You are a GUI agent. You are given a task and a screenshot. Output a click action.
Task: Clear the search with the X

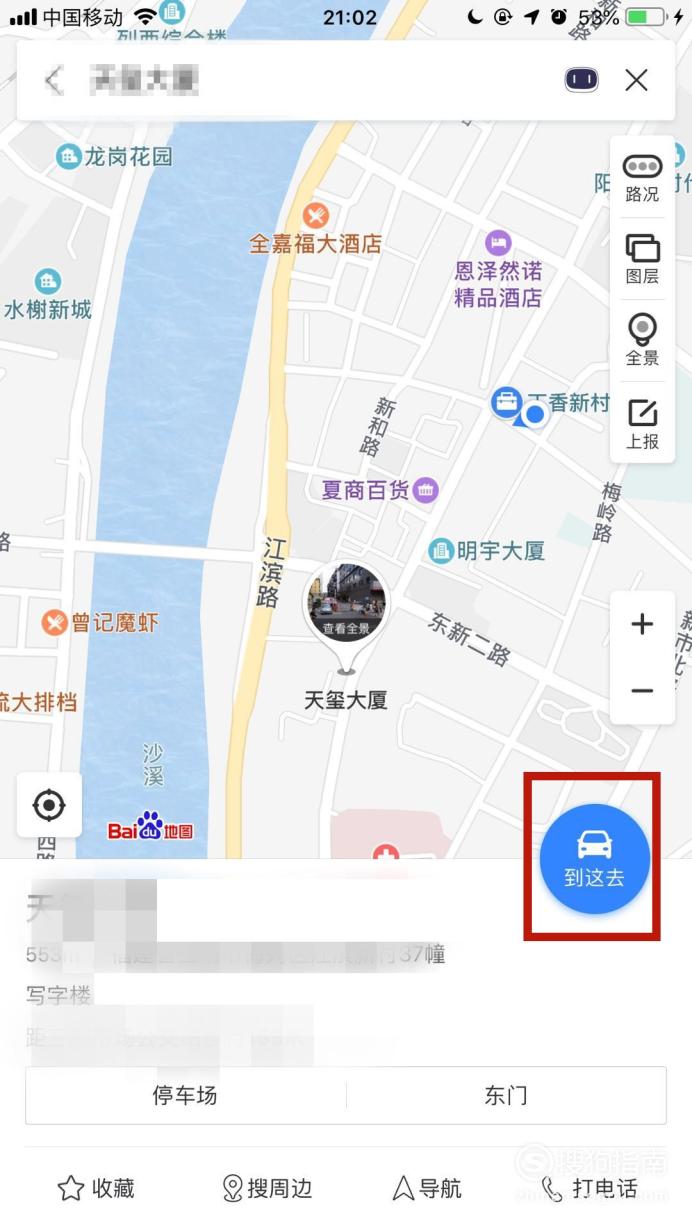click(636, 80)
